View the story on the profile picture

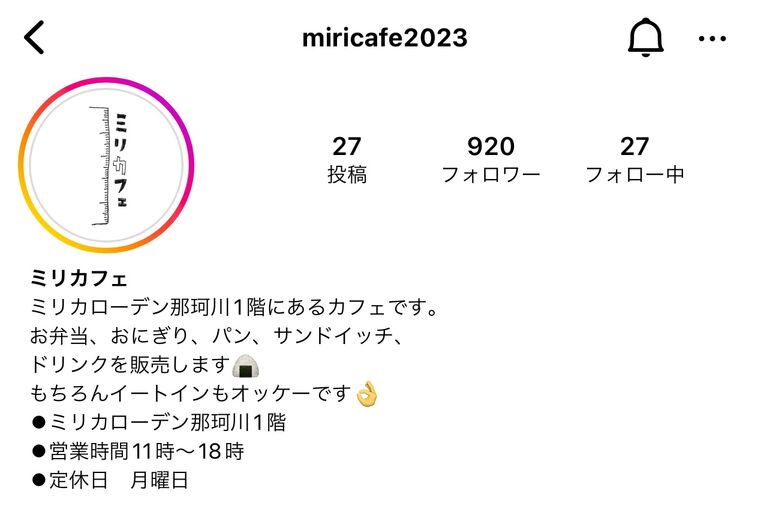point(106,164)
